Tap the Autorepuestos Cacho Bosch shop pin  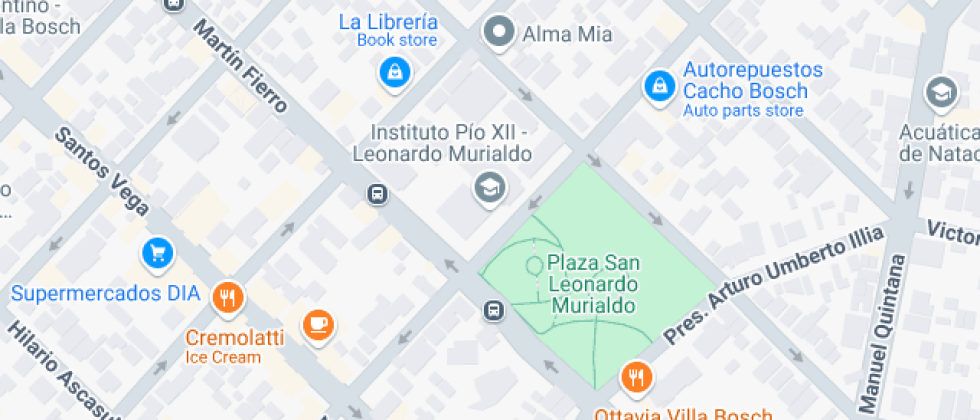[659, 86]
